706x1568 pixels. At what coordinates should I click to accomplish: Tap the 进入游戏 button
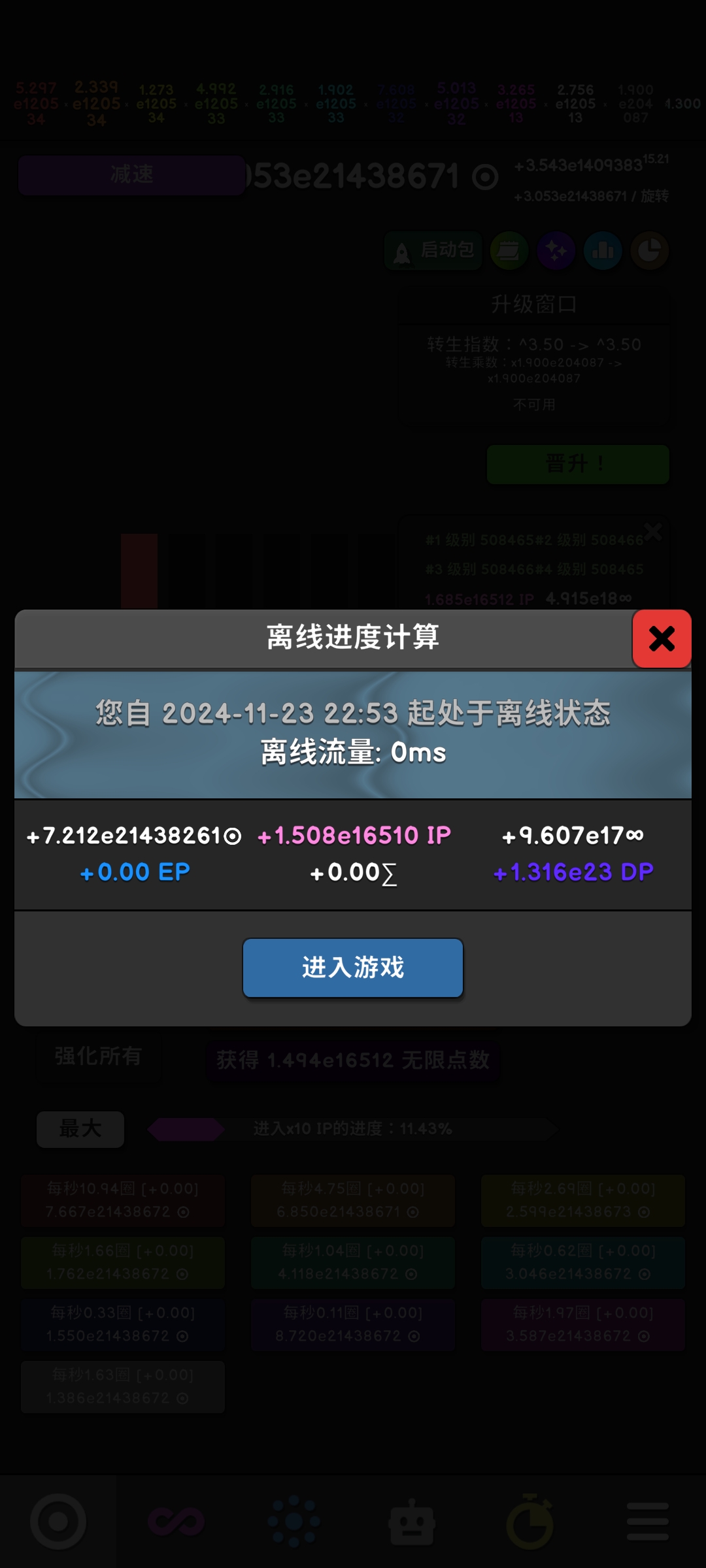[x=353, y=968]
